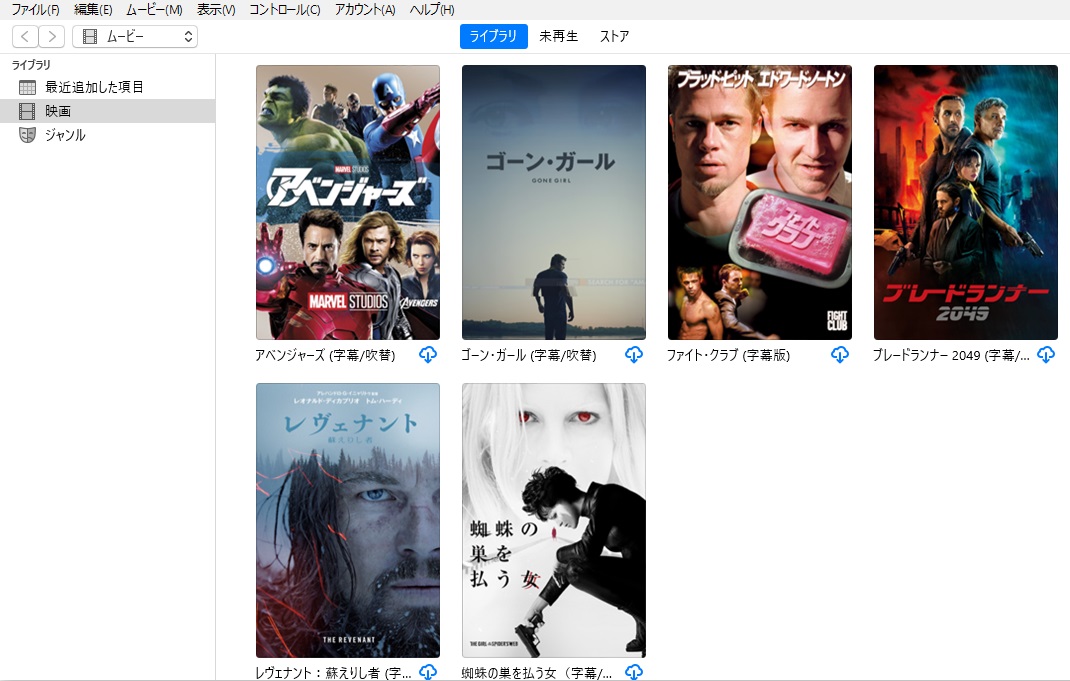The width and height of the screenshot is (1070, 681).
Task: Switch to the ライブラリ tab
Action: tap(493, 37)
